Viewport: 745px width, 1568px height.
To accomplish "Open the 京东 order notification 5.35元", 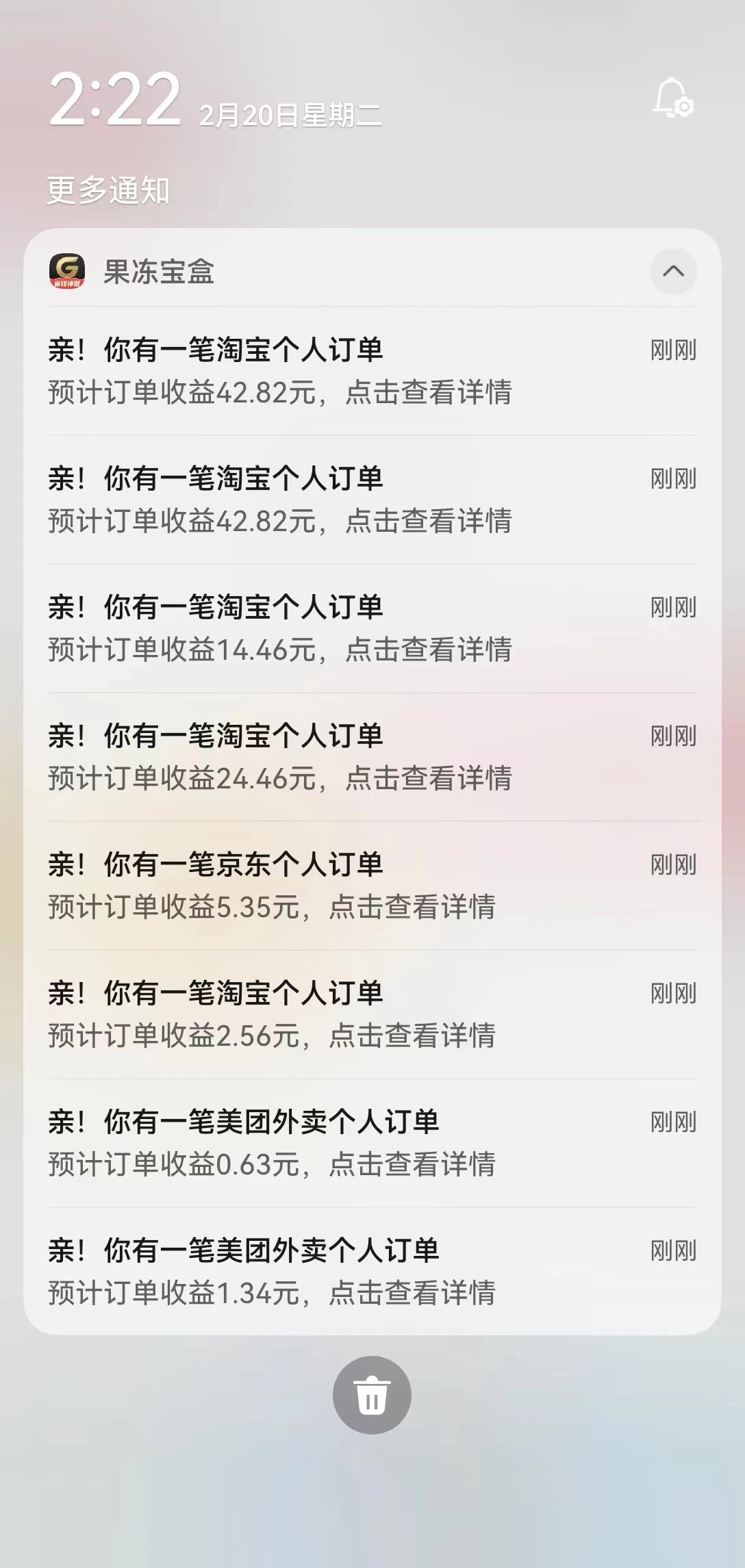I will tap(372, 886).
